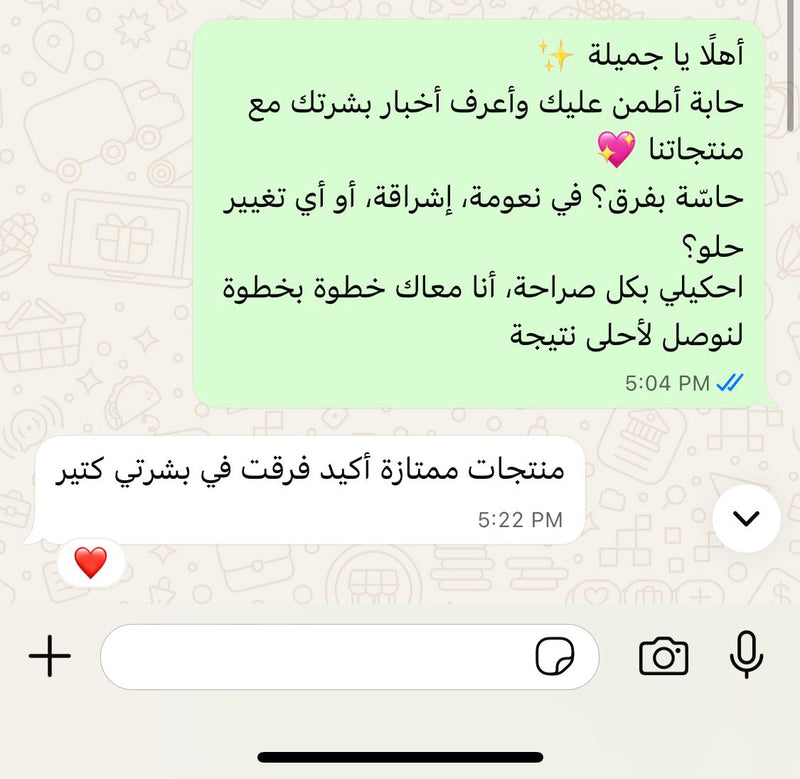
Task: Jump to the latest messages arrow
Action: point(746,518)
